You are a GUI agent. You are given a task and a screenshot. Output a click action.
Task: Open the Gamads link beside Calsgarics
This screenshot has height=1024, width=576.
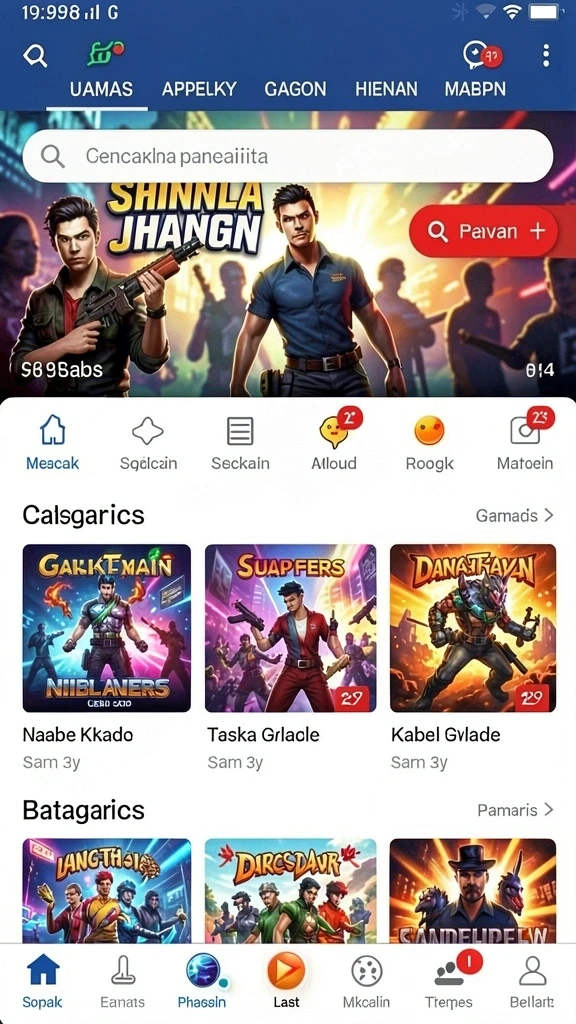coord(515,515)
